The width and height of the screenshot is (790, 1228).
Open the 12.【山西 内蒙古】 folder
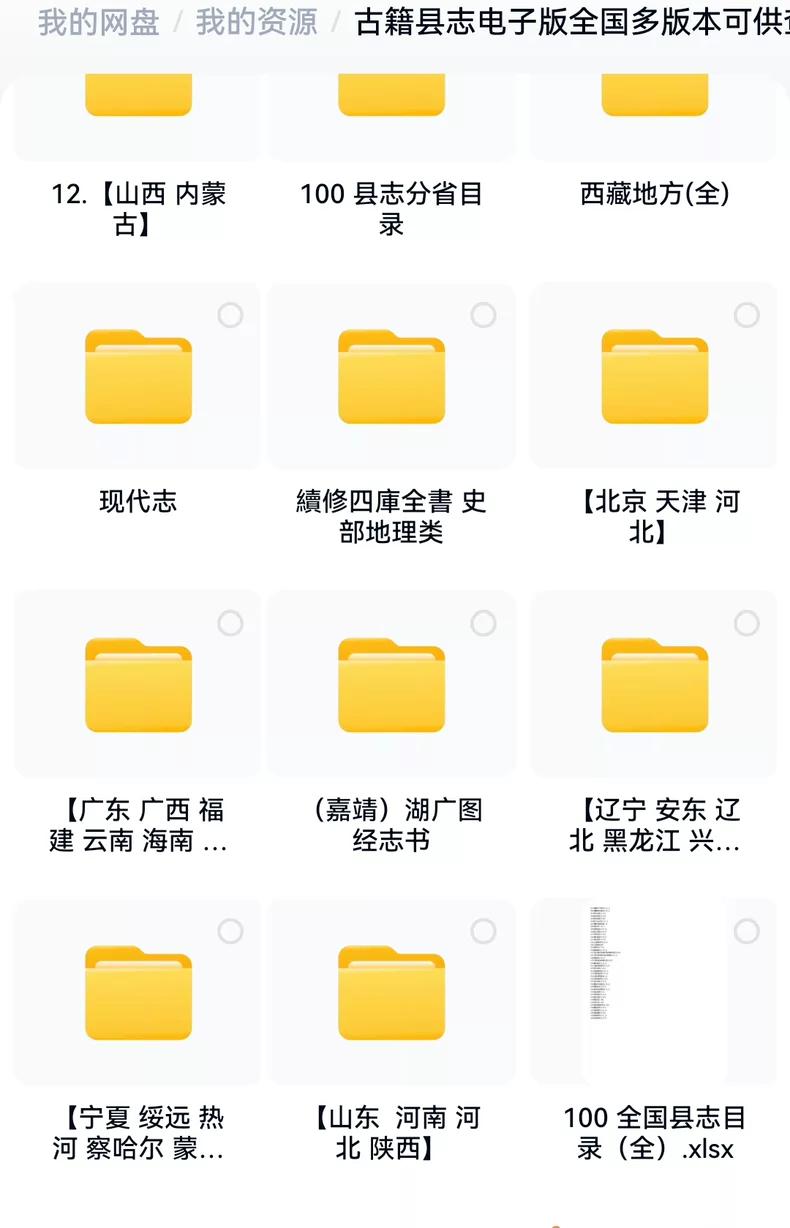(138, 100)
